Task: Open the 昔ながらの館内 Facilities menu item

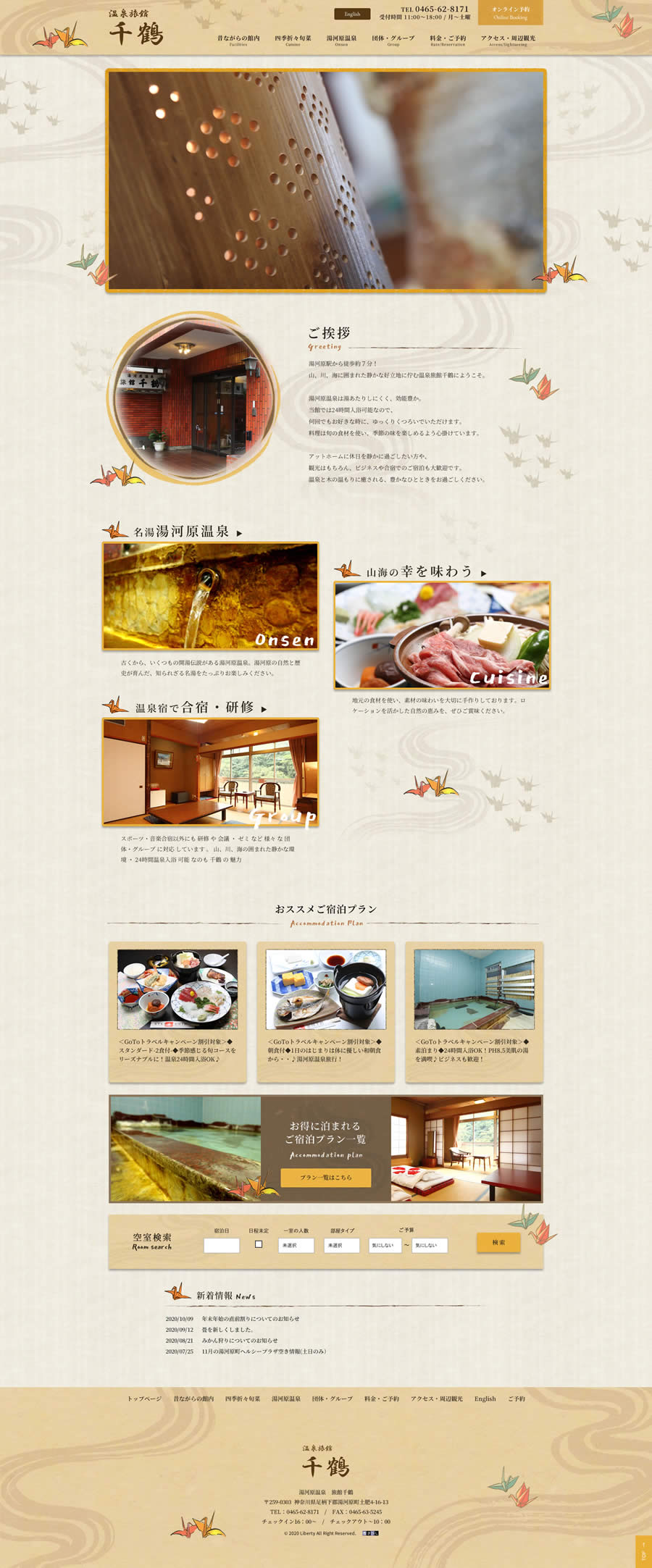Action: click(x=238, y=40)
